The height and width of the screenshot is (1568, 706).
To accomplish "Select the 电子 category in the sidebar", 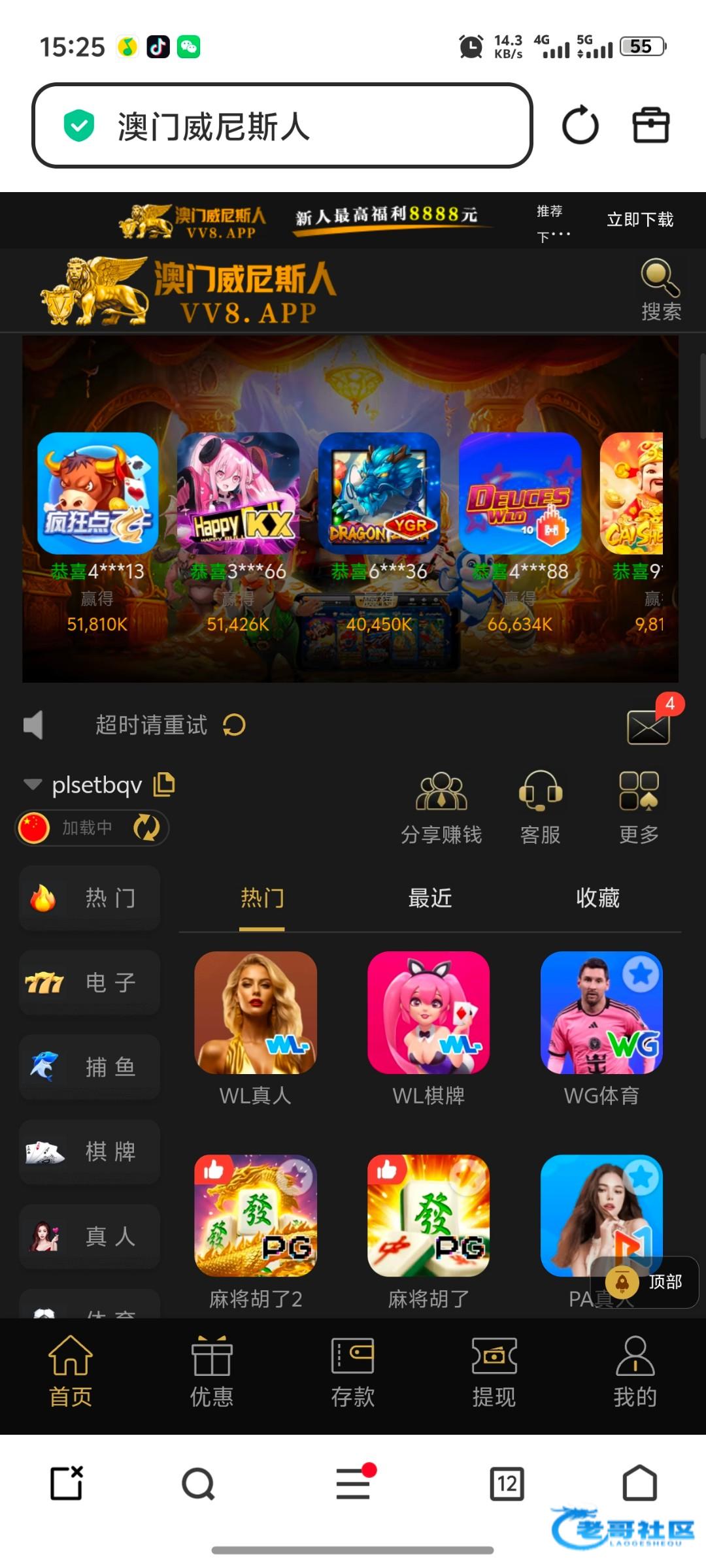I will 90,982.
